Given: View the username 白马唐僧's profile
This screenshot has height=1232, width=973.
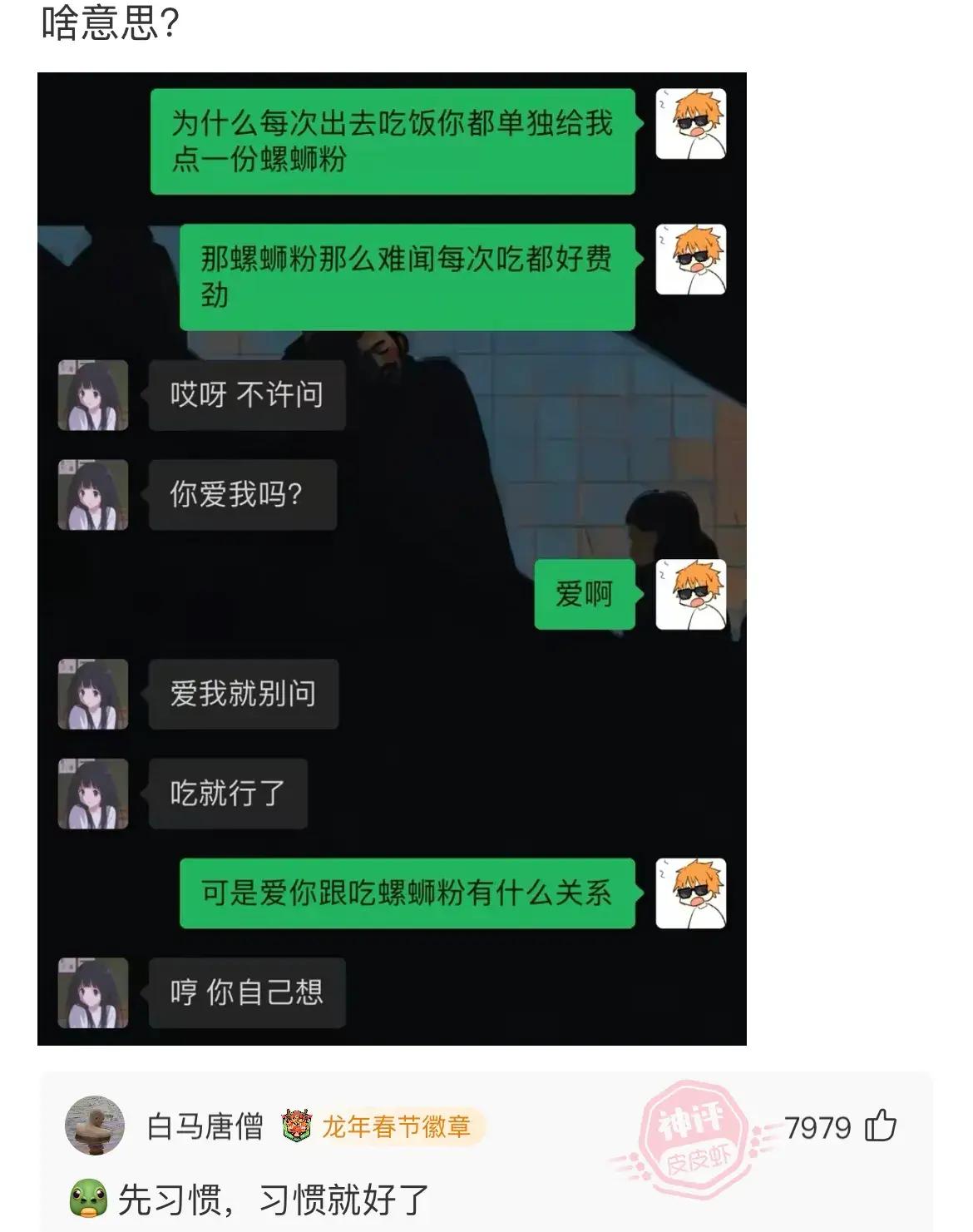Looking at the screenshot, I should pyautogui.click(x=205, y=1127).
